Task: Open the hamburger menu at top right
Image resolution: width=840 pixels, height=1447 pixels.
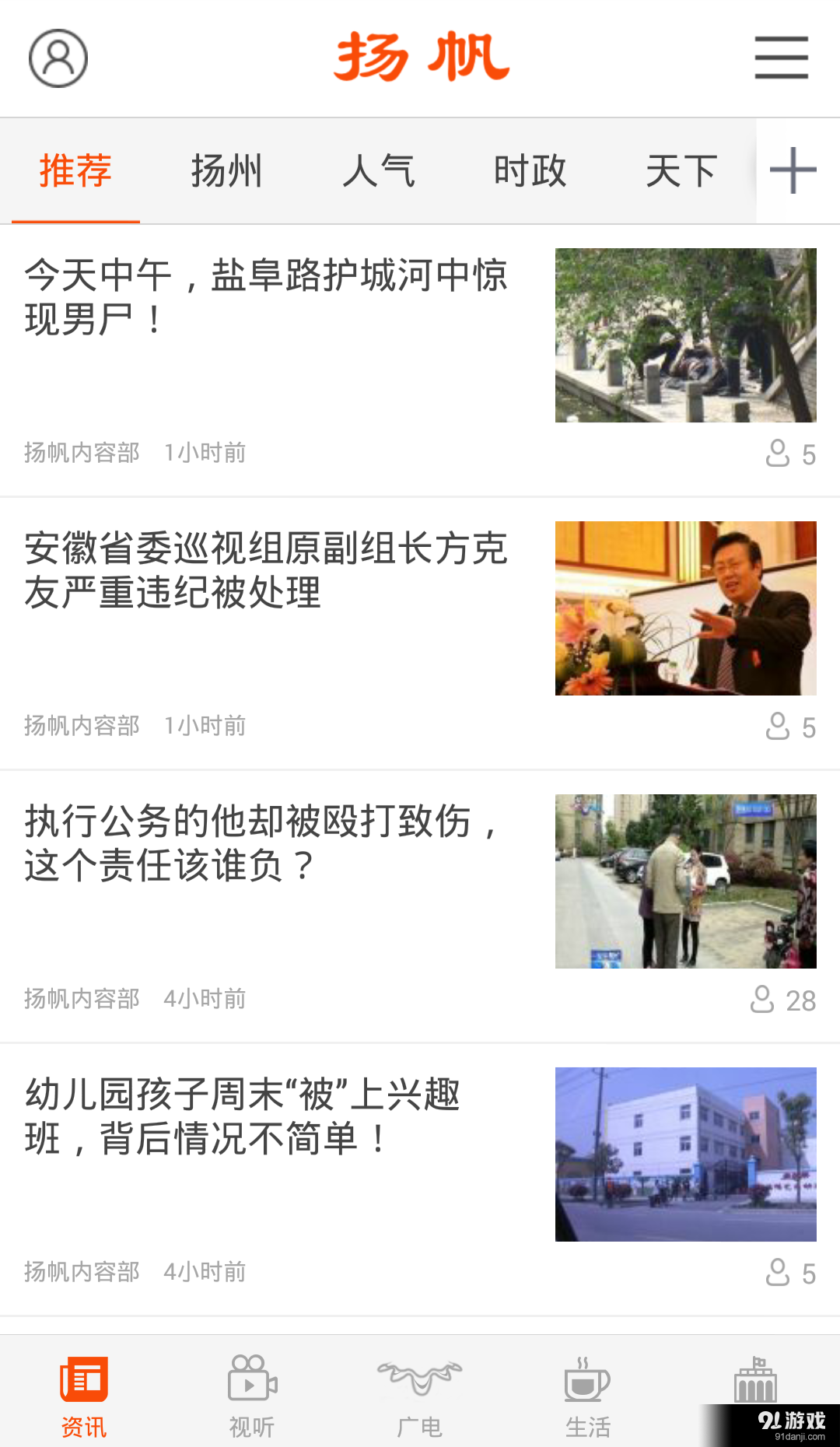Action: point(781,58)
